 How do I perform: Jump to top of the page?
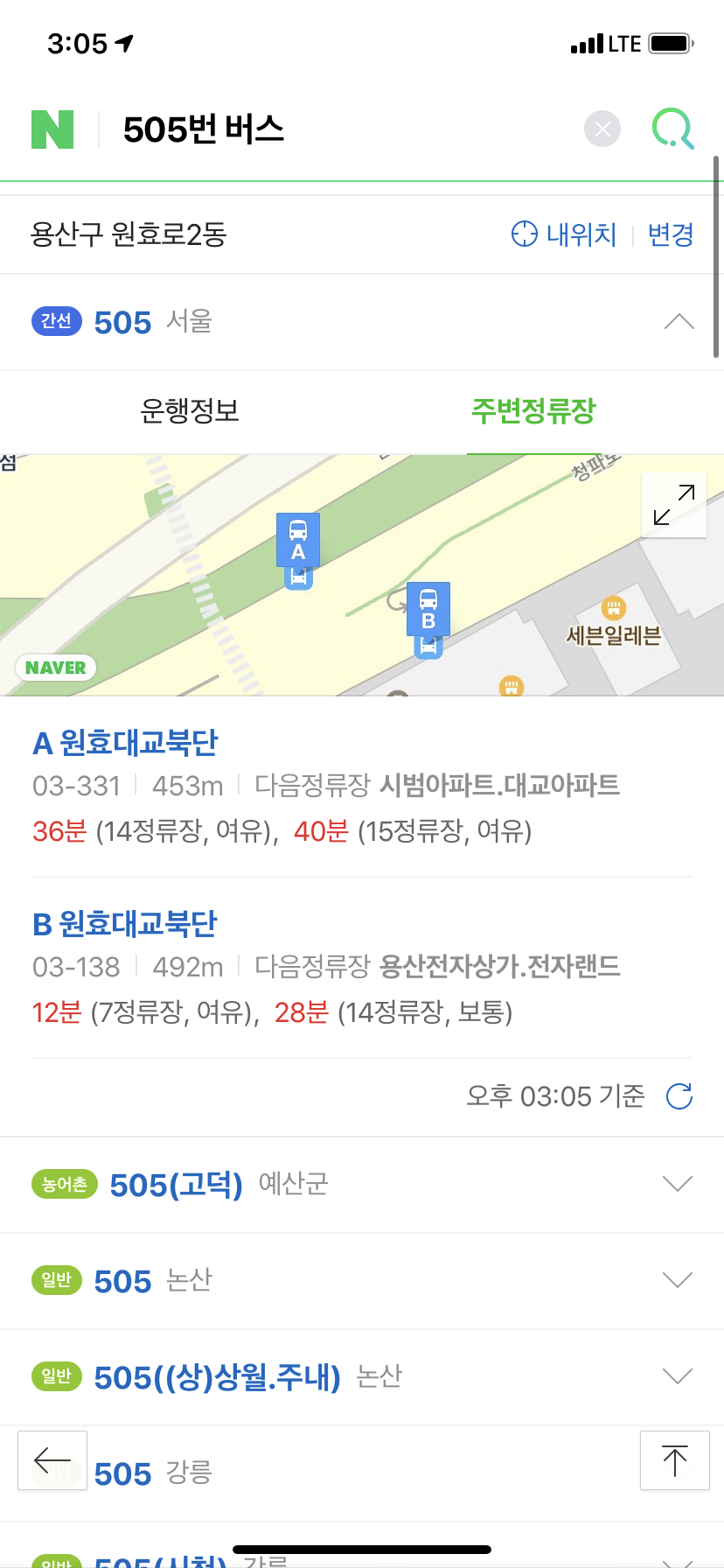[x=674, y=1459]
